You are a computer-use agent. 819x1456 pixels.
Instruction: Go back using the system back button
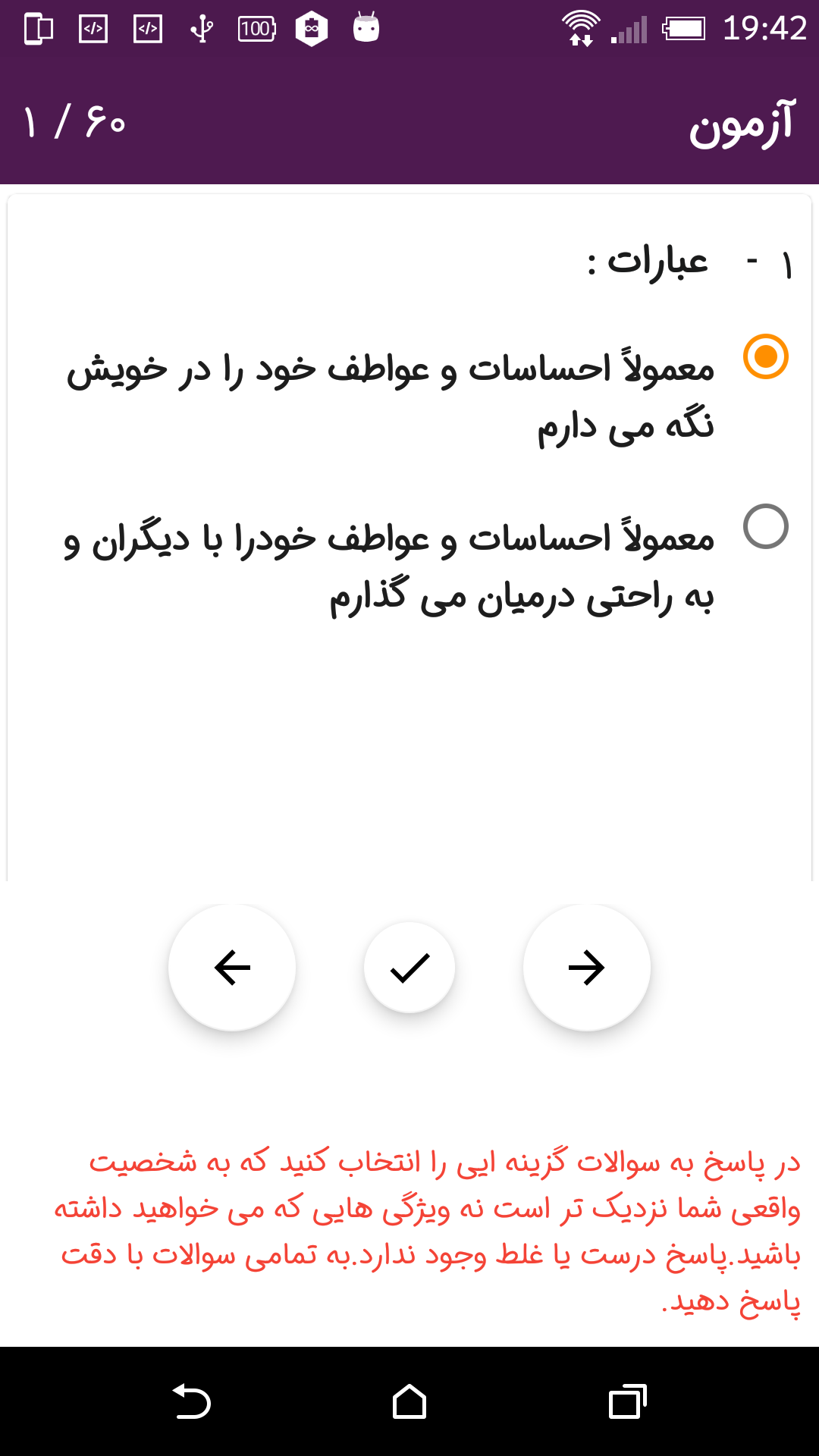192,1401
